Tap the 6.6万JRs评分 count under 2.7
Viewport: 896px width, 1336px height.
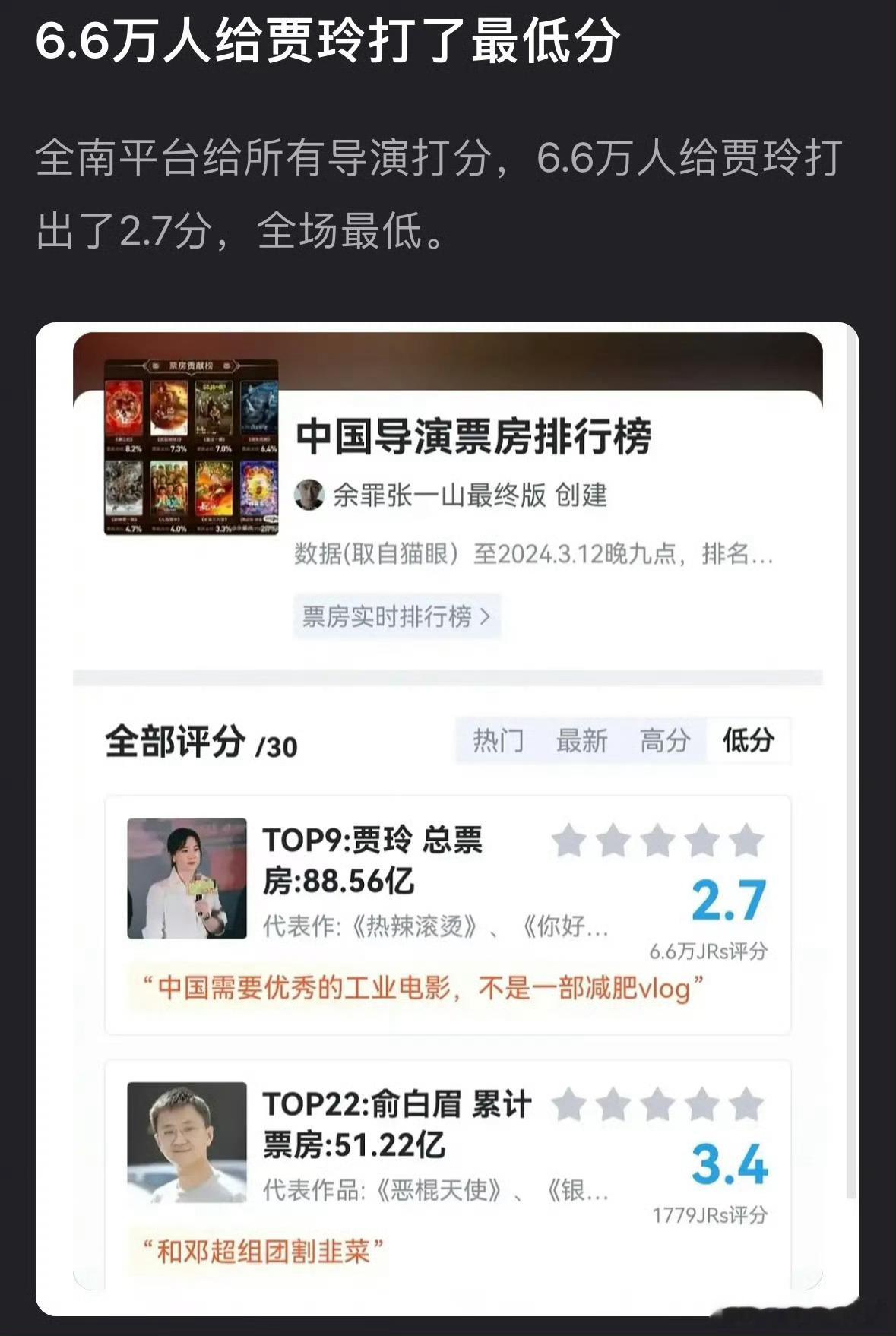[707, 950]
